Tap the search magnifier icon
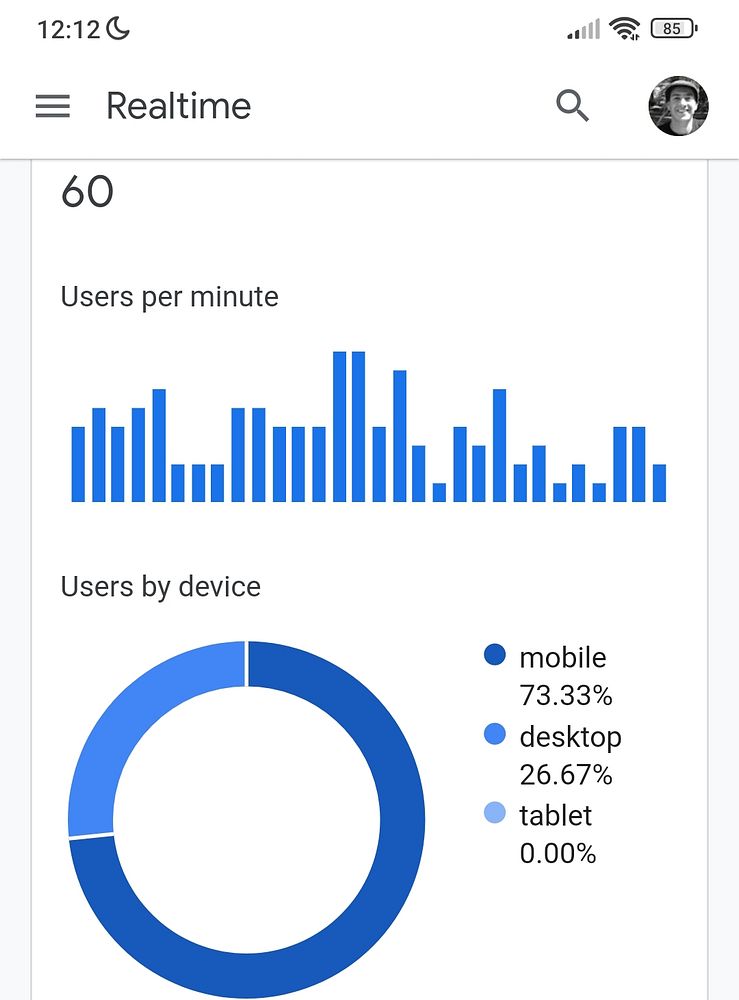739x1000 pixels. pos(572,105)
